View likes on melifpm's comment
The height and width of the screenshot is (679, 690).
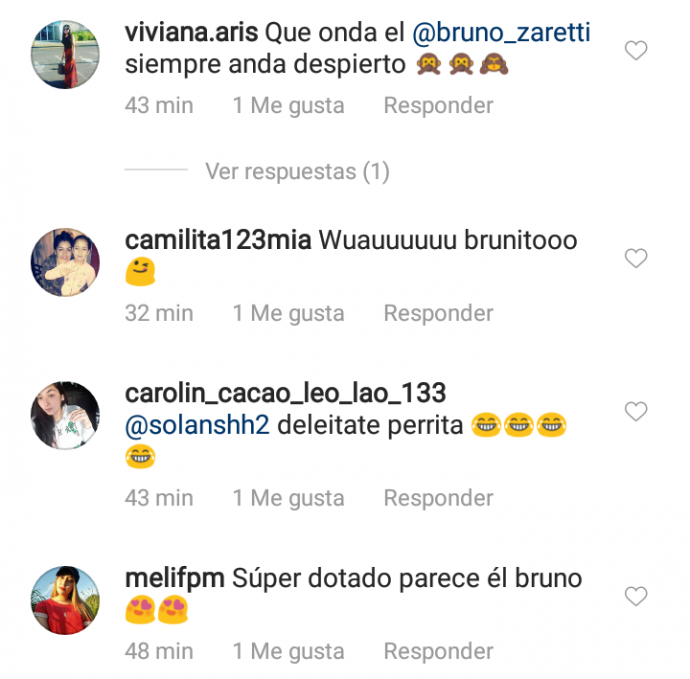288,651
